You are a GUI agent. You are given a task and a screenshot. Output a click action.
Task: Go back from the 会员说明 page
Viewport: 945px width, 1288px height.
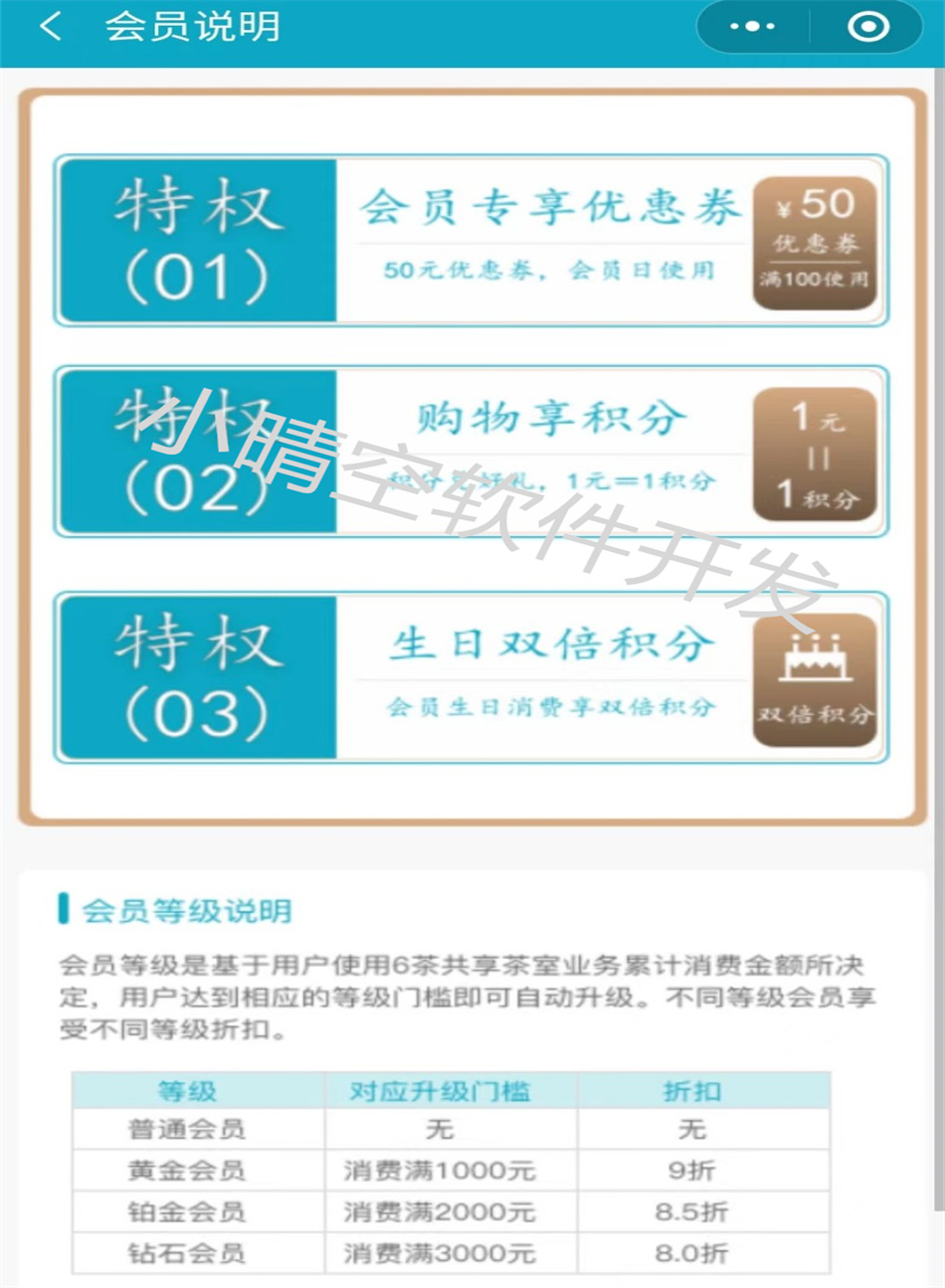pos(51,27)
